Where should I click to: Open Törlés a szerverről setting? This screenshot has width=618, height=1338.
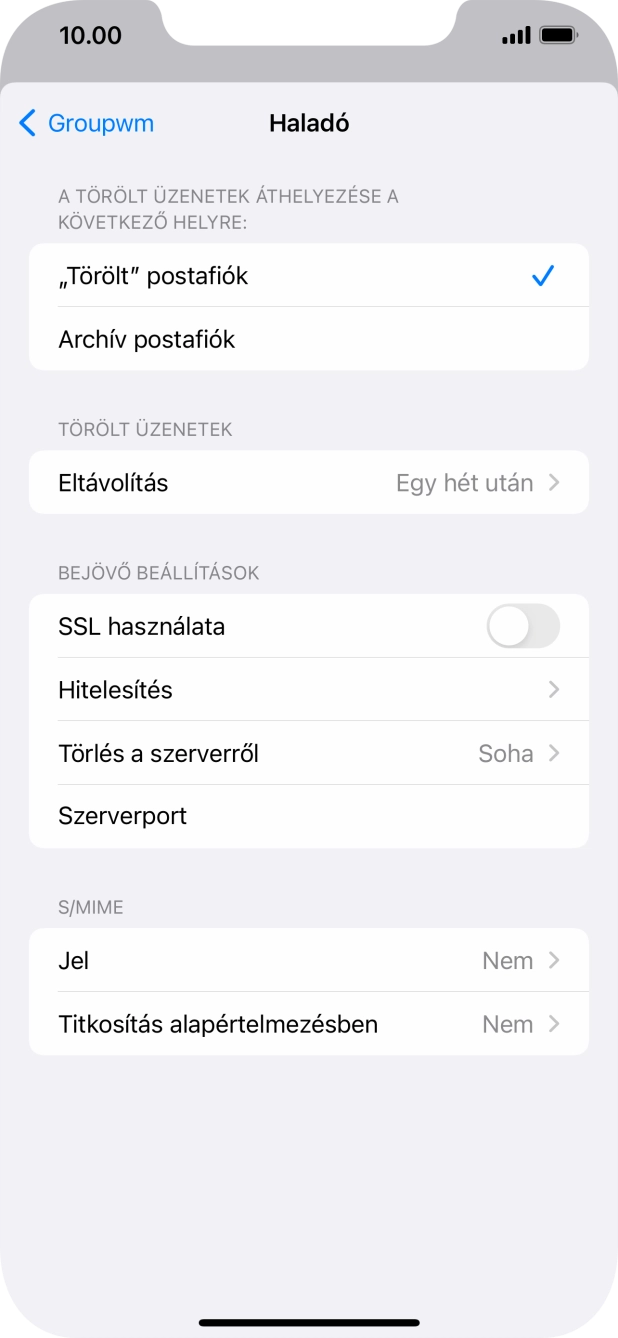click(308, 753)
